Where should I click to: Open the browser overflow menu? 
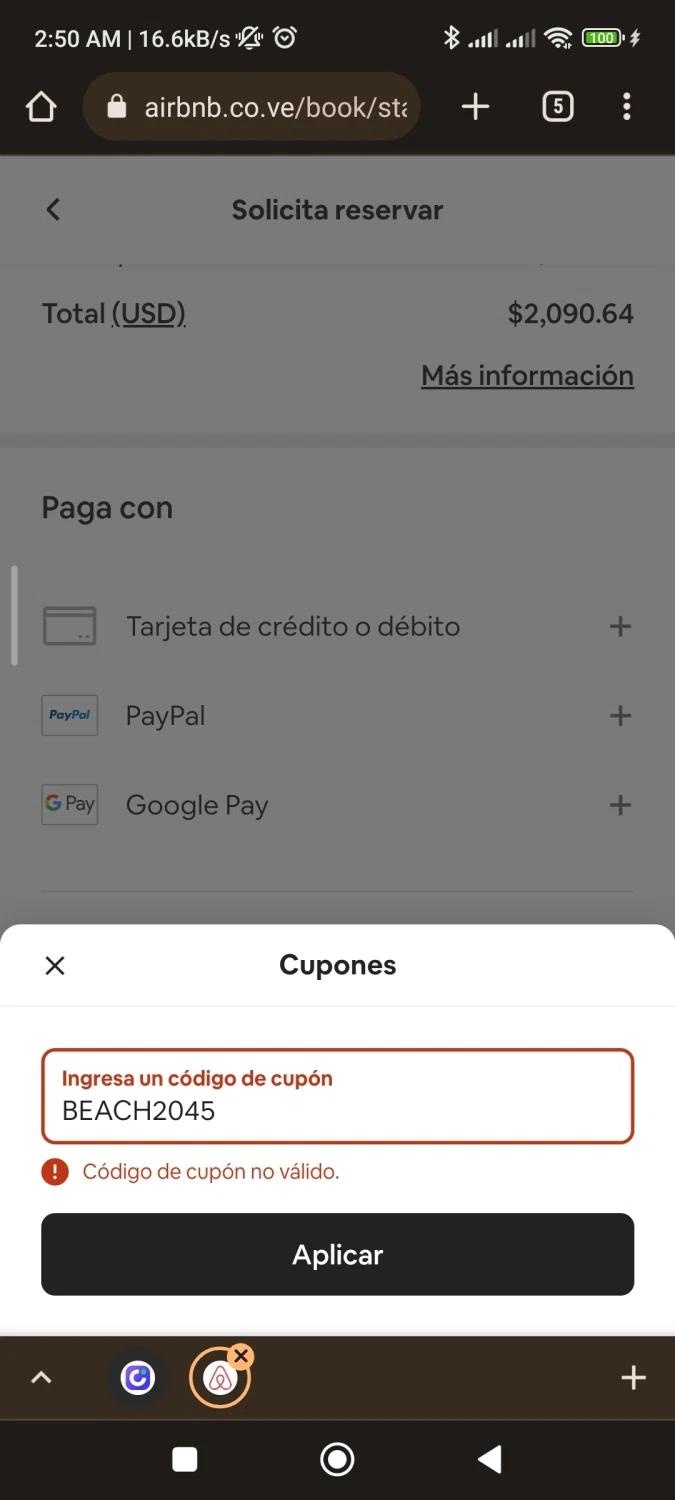pos(627,106)
